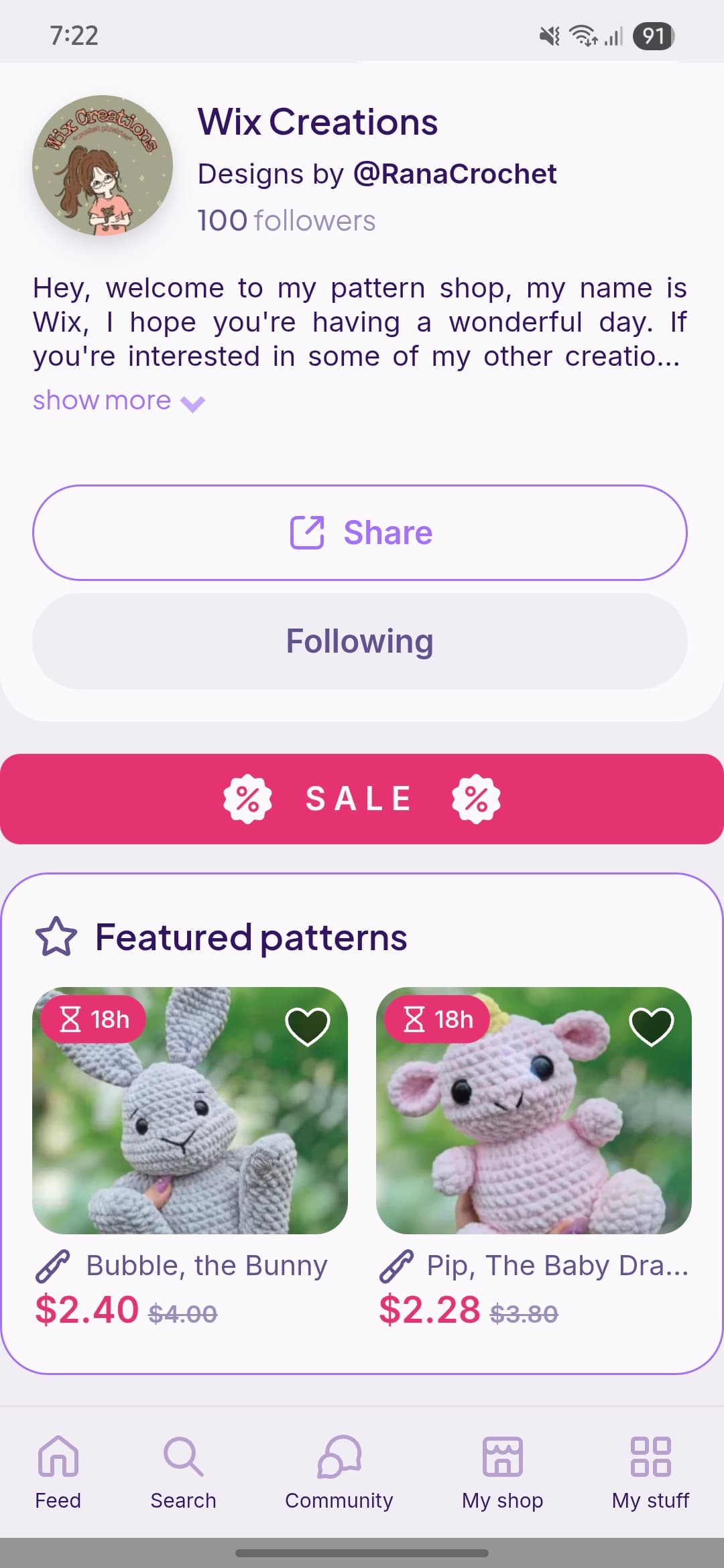Open the My stuff tab
The width and height of the screenshot is (724, 1568).
(x=650, y=1472)
